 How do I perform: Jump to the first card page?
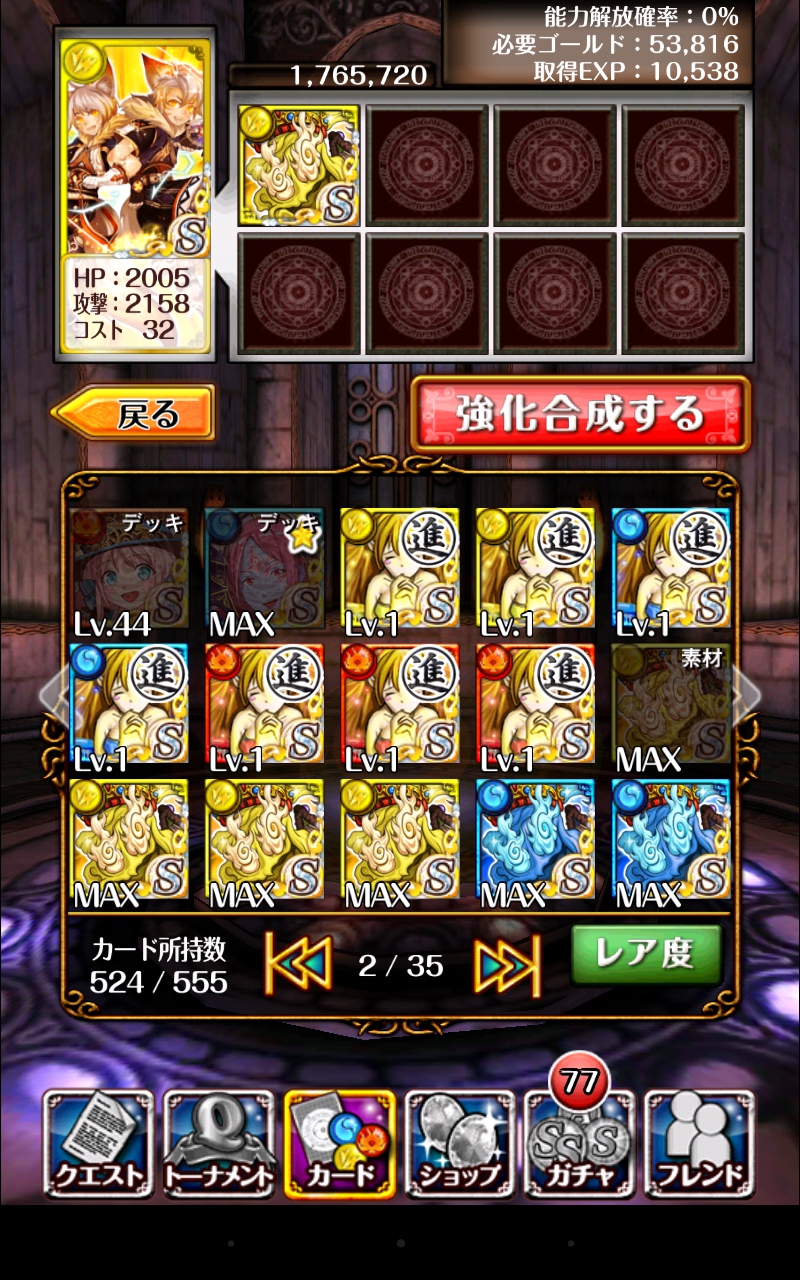pos(297,964)
